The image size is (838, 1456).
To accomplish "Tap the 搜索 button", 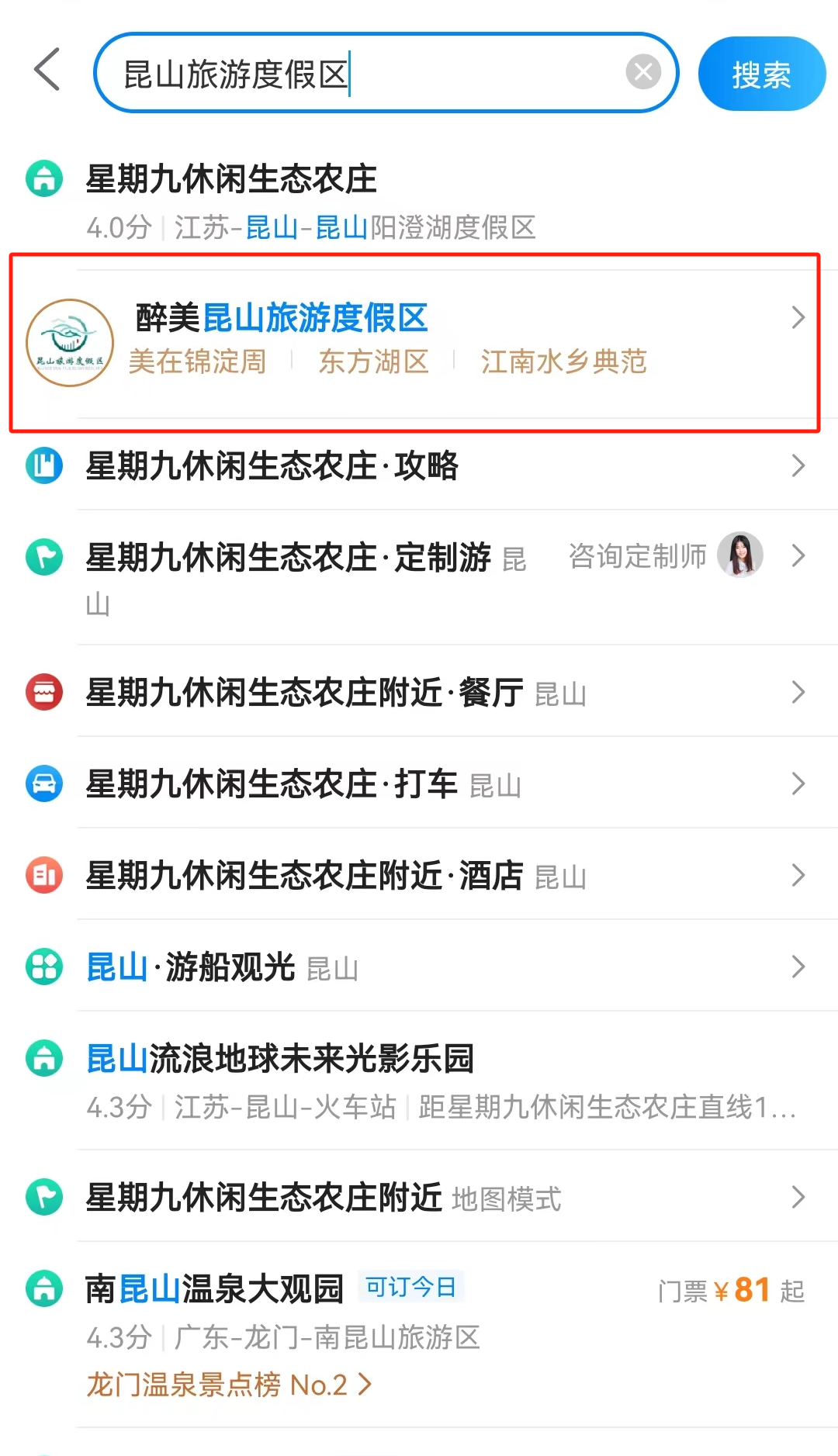I will pyautogui.click(x=761, y=74).
